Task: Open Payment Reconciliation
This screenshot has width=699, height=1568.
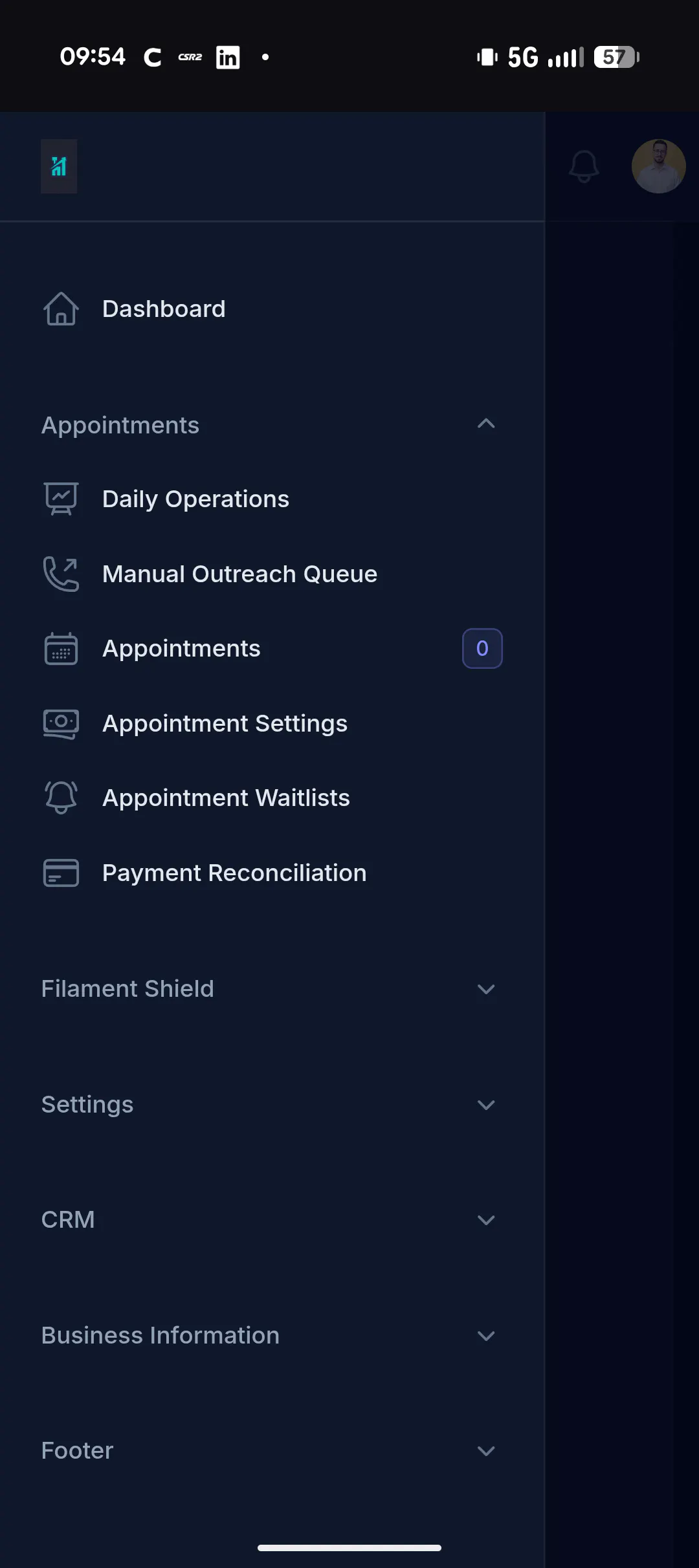Action: pyautogui.click(x=272, y=873)
